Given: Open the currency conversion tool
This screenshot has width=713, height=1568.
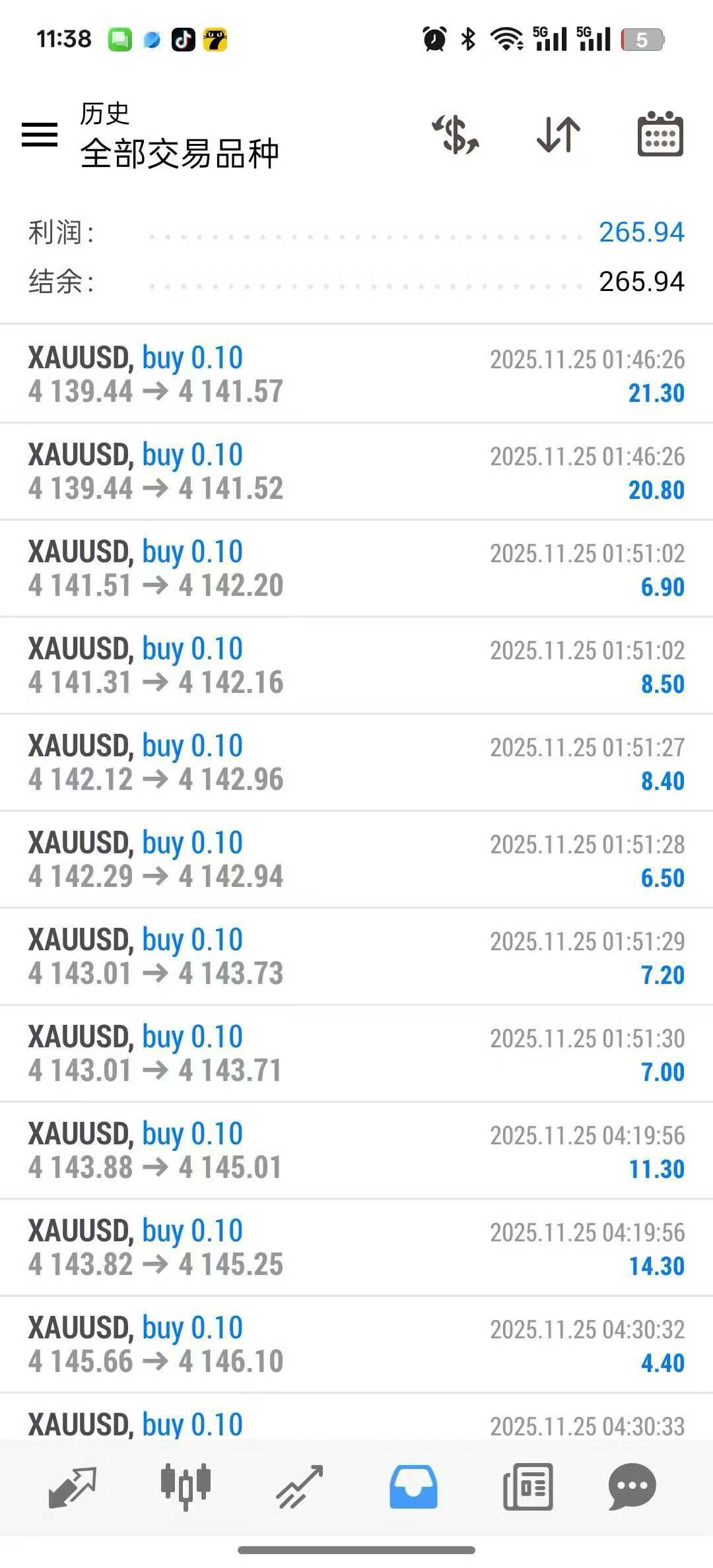Looking at the screenshot, I should tap(455, 134).
